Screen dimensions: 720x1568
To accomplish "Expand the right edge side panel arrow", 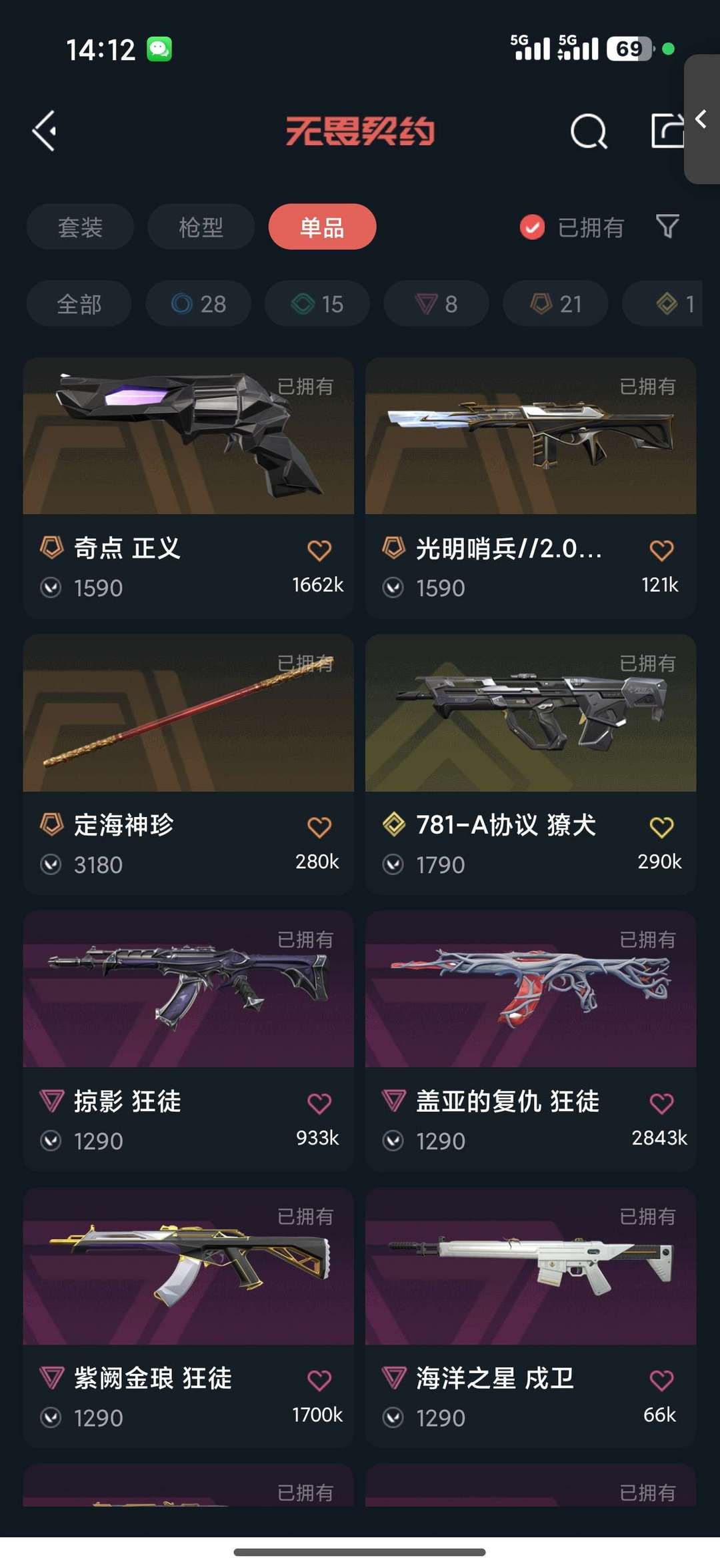I will 701,120.
